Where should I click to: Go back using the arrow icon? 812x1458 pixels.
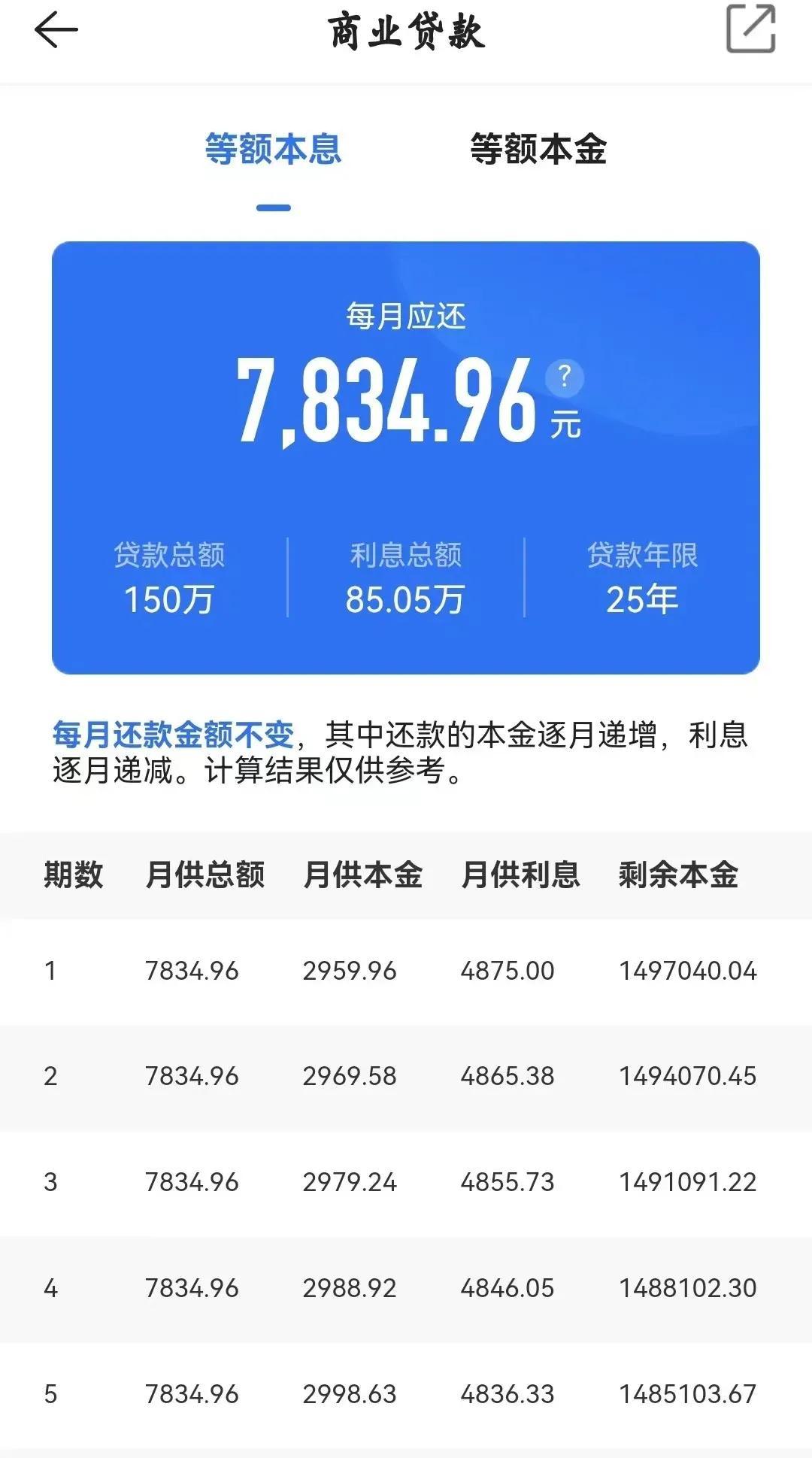(56, 31)
